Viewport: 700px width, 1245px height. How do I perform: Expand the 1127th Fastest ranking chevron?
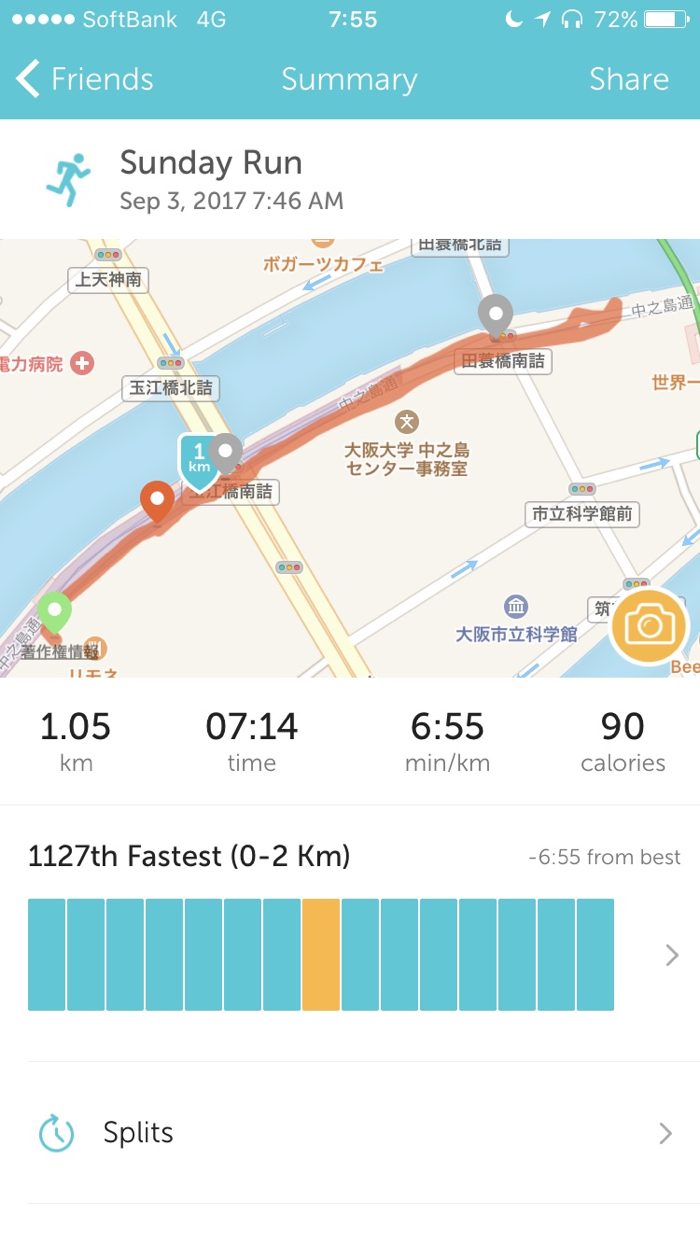[x=671, y=955]
